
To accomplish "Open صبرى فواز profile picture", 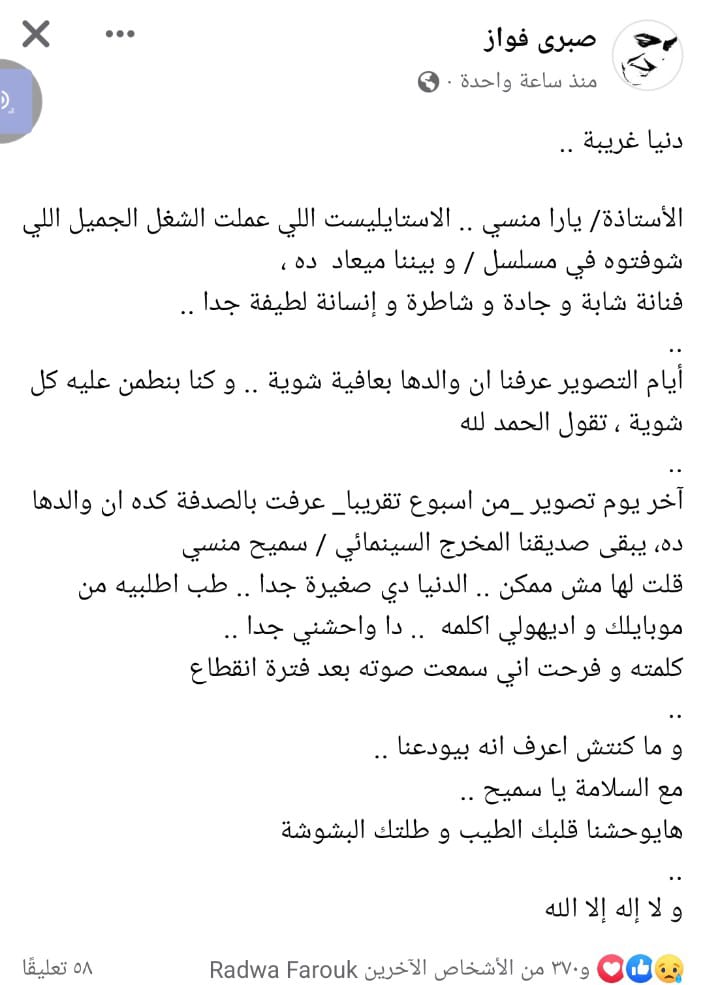I will click(x=646, y=56).
